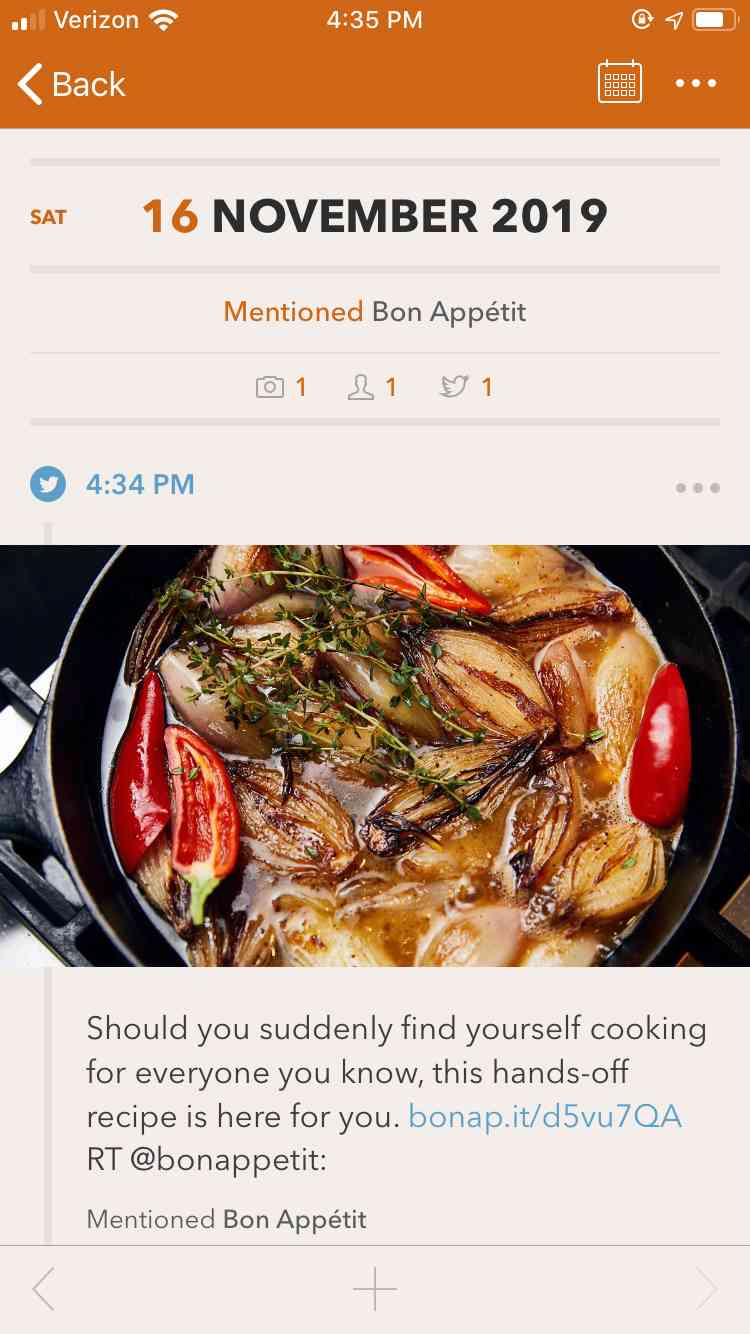The height and width of the screenshot is (1334, 750).
Task: Tap the right chevron to go to next entry
Action: (708, 1288)
